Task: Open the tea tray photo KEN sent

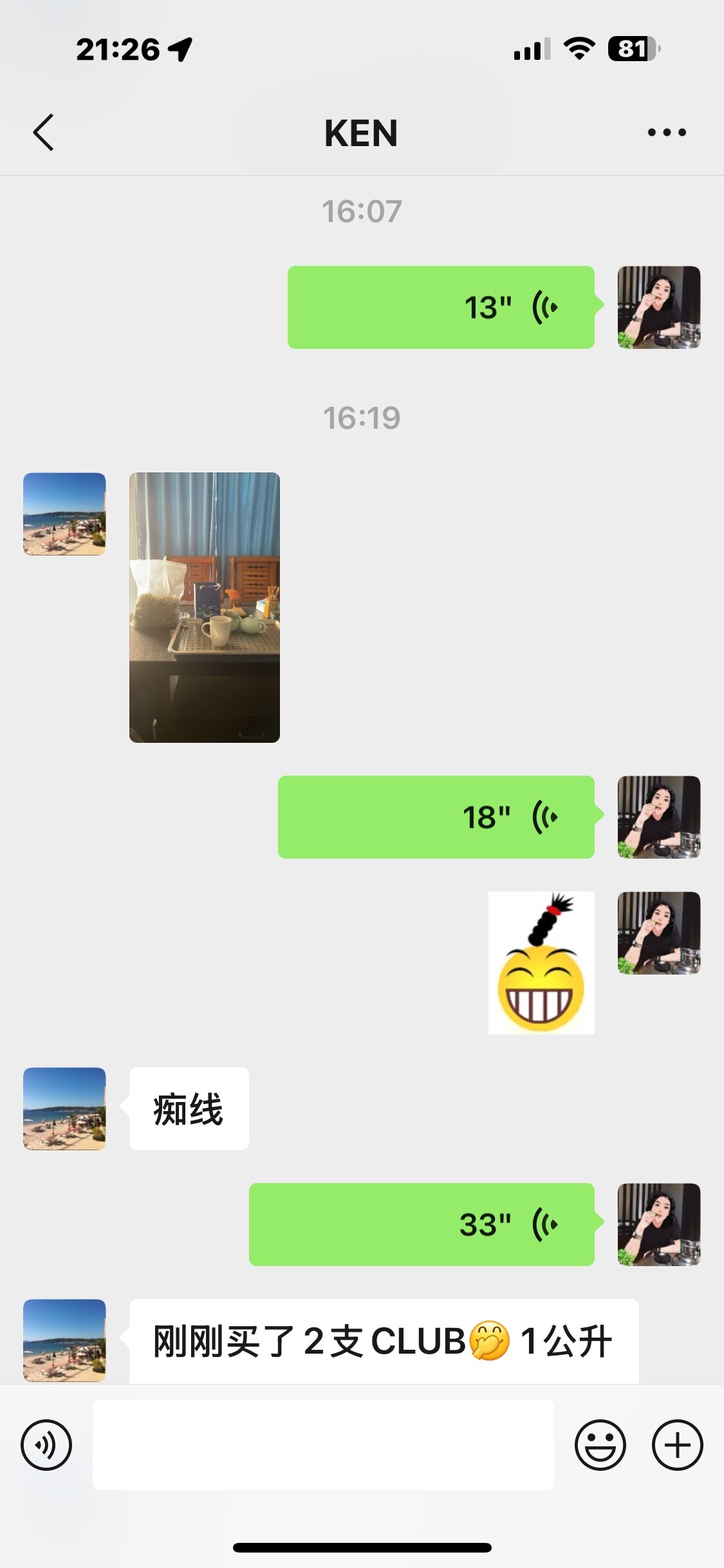Action: [x=205, y=608]
